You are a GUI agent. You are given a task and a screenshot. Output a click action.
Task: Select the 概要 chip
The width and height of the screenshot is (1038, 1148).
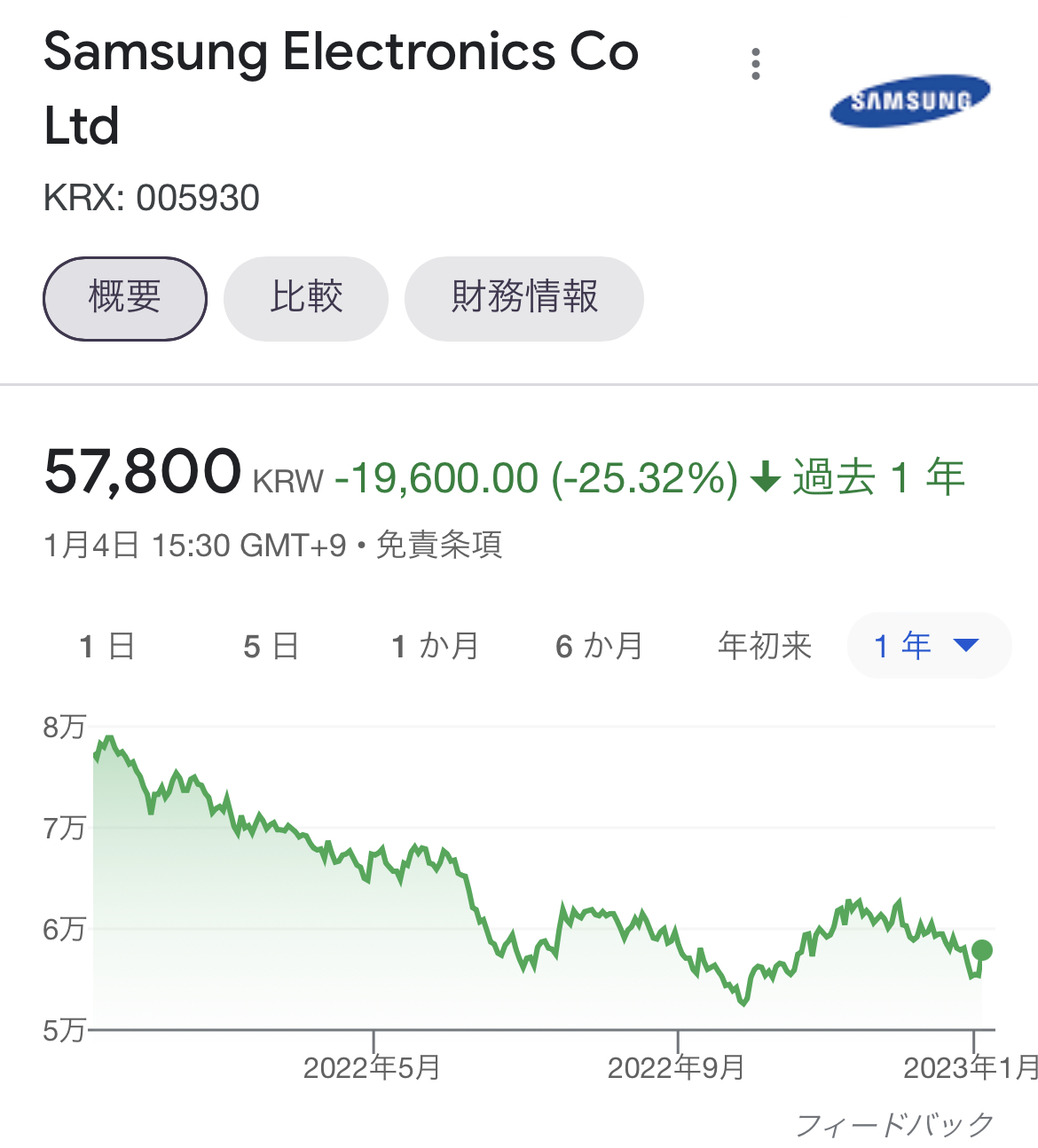(125, 298)
